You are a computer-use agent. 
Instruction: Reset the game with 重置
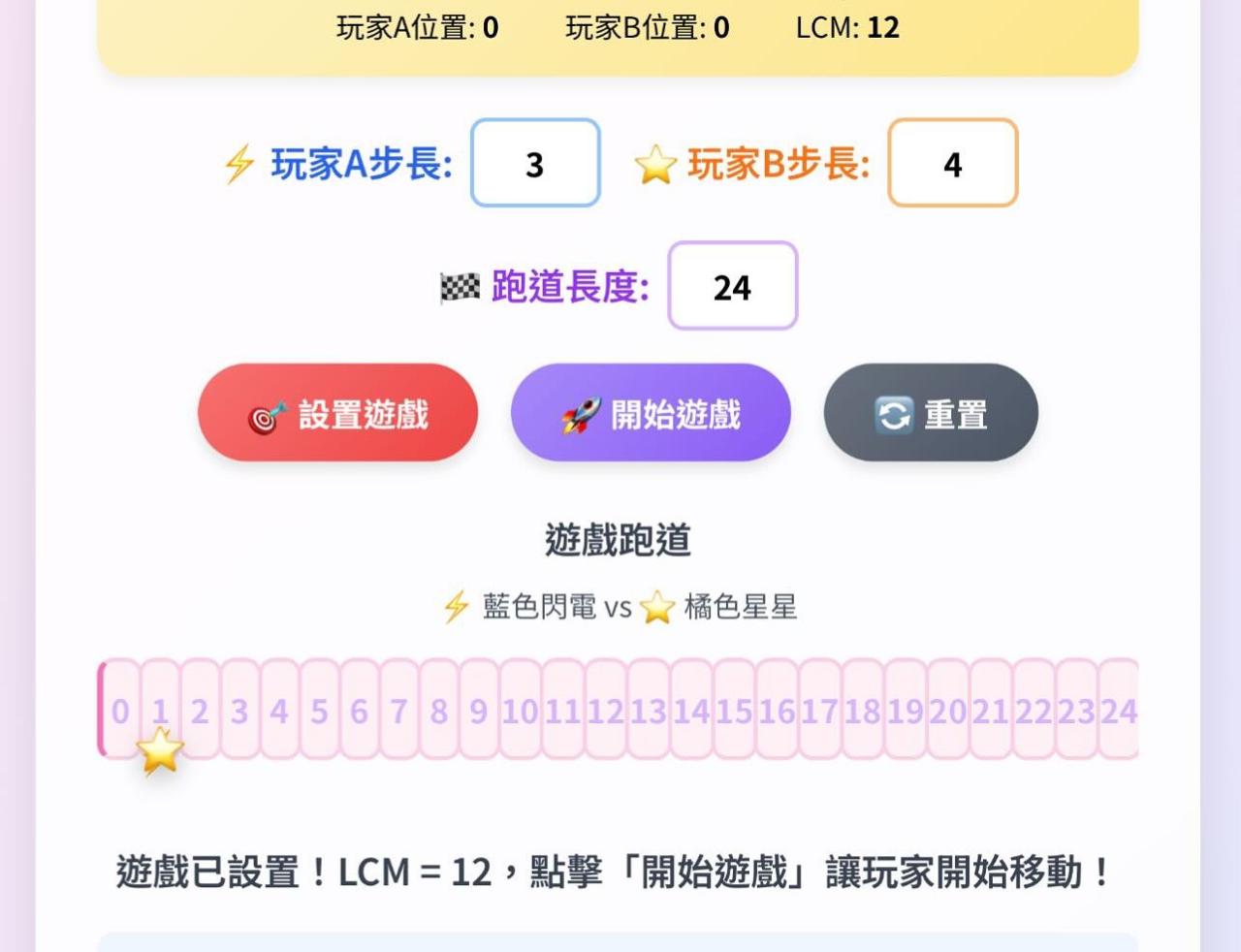point(931,414)
